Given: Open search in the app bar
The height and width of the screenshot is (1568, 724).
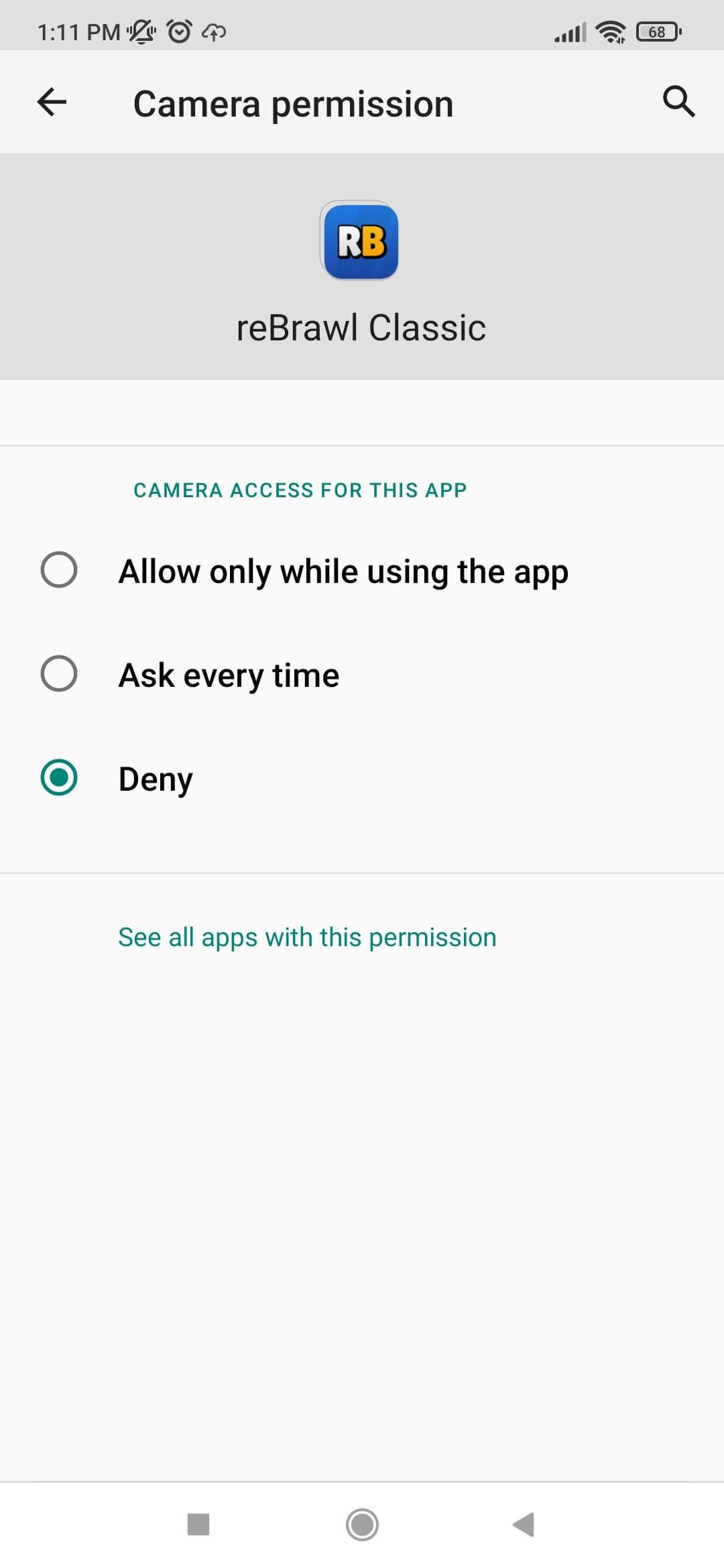Looking at the screenshot, I should (x=678, y=102).
